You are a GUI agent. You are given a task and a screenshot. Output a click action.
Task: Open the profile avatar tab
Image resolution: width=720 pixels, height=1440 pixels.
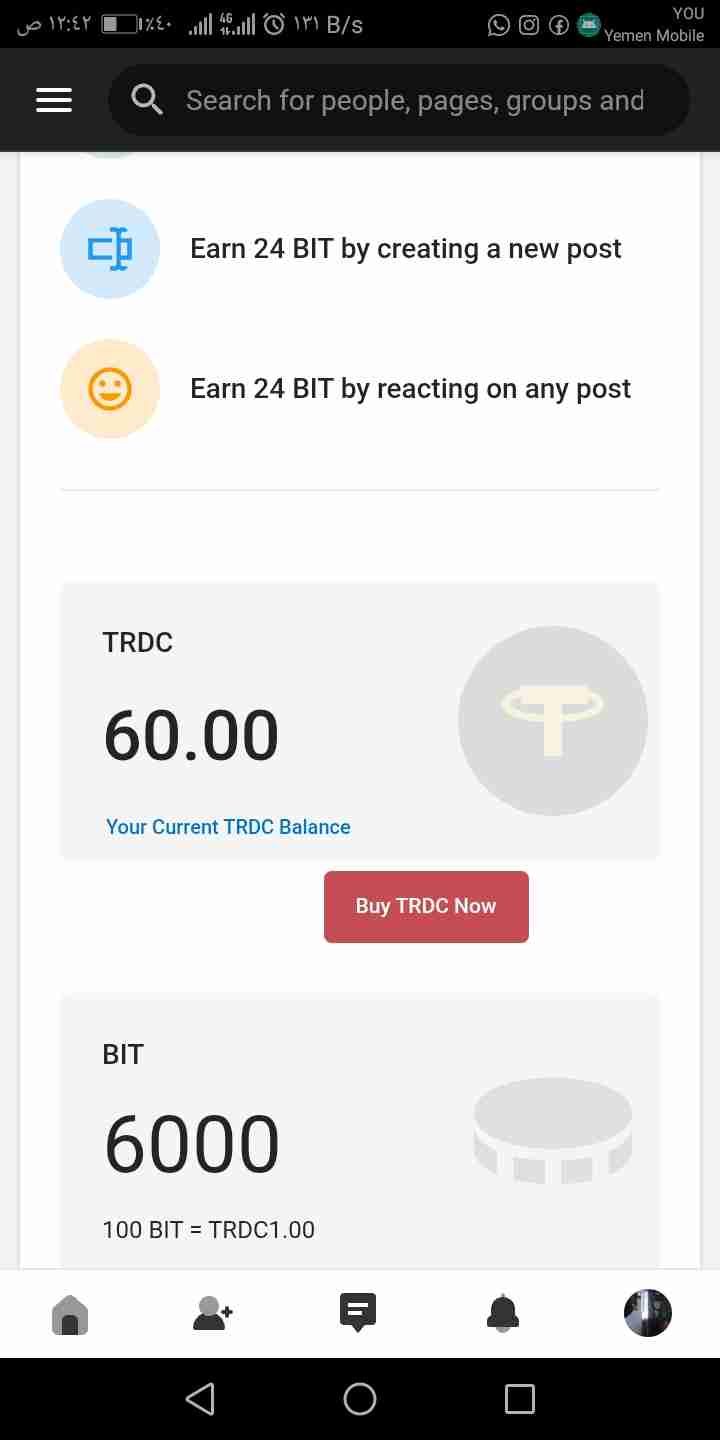[647, 1313]
